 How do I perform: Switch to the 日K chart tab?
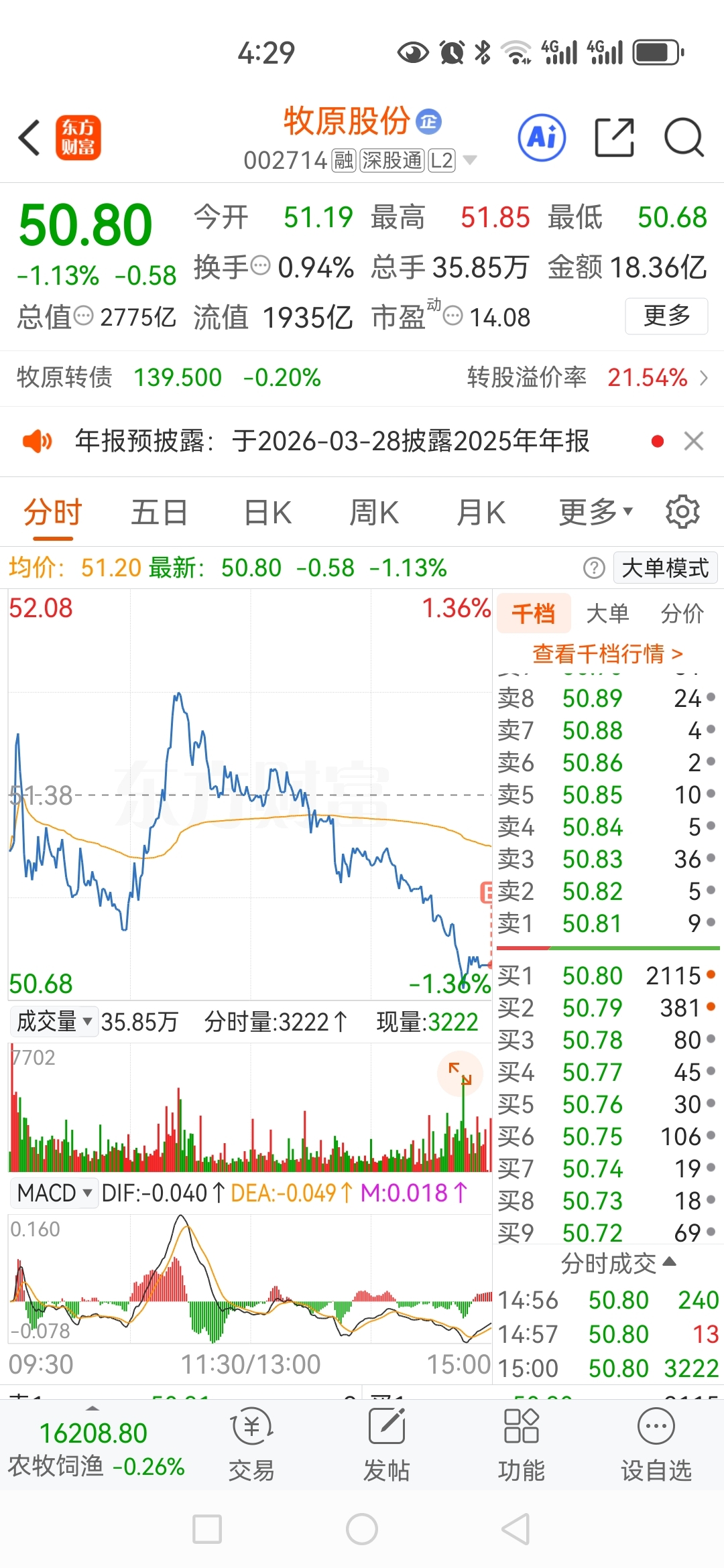(x=267, y=513)
